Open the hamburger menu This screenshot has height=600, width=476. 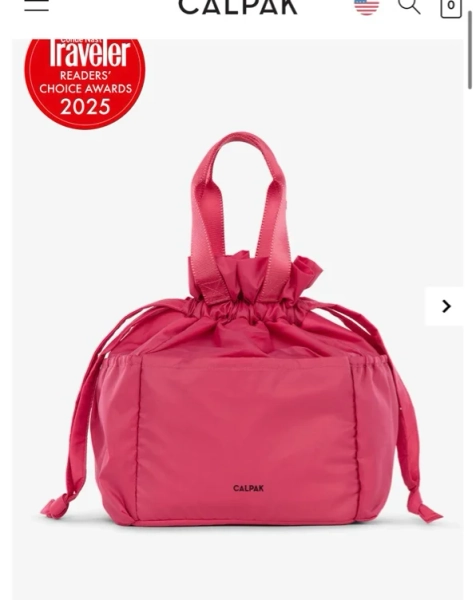[x=36, y=5]
